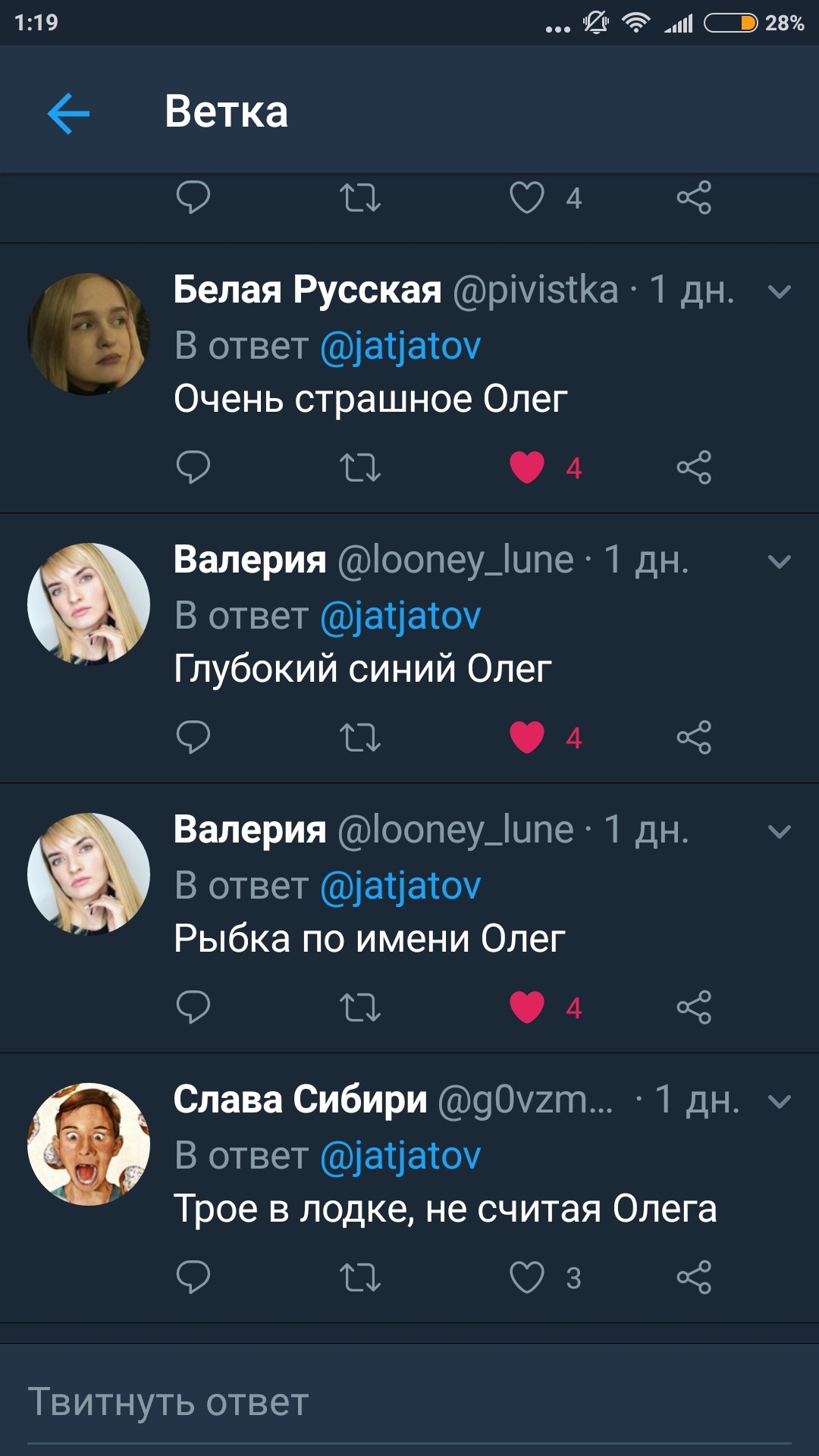Retweet 'Глубокий синий Олег'
The image size is (819, 1456).
(x=359, y=737)
